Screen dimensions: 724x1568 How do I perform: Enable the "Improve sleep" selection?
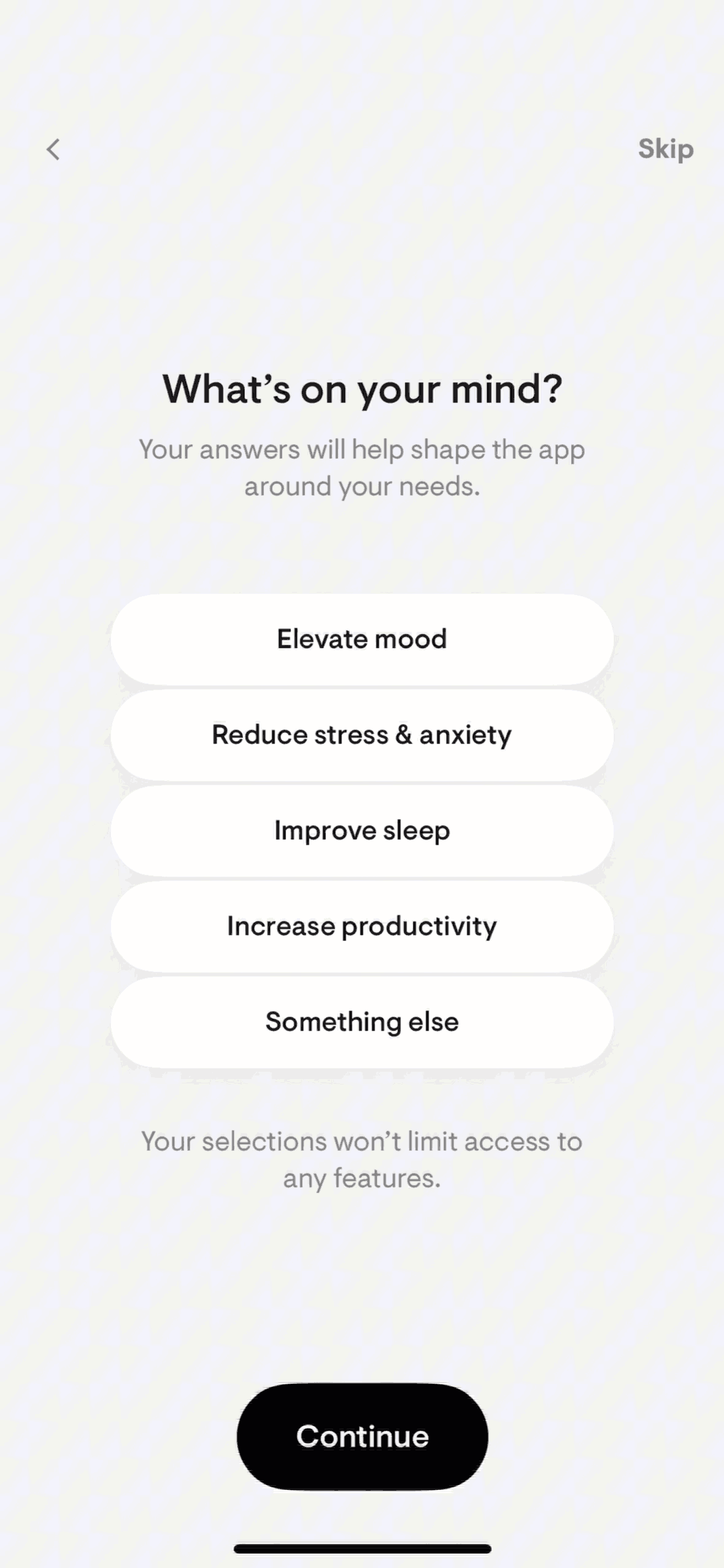coord(362,830)
